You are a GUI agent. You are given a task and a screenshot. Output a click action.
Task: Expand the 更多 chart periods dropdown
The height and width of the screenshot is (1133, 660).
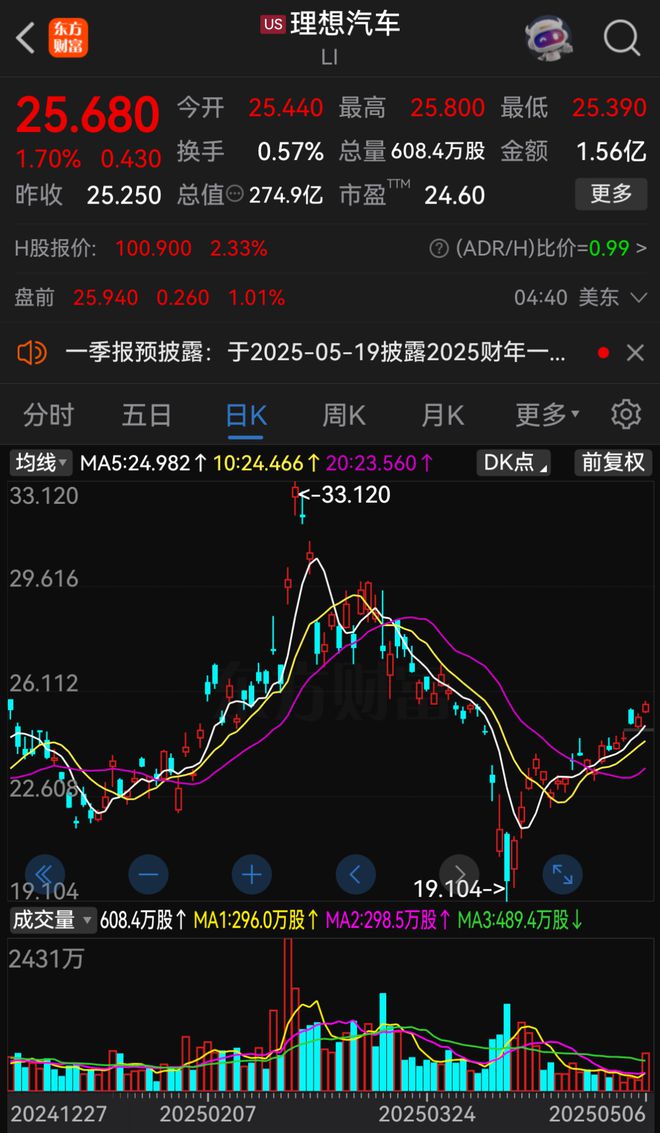pos(547,415)
